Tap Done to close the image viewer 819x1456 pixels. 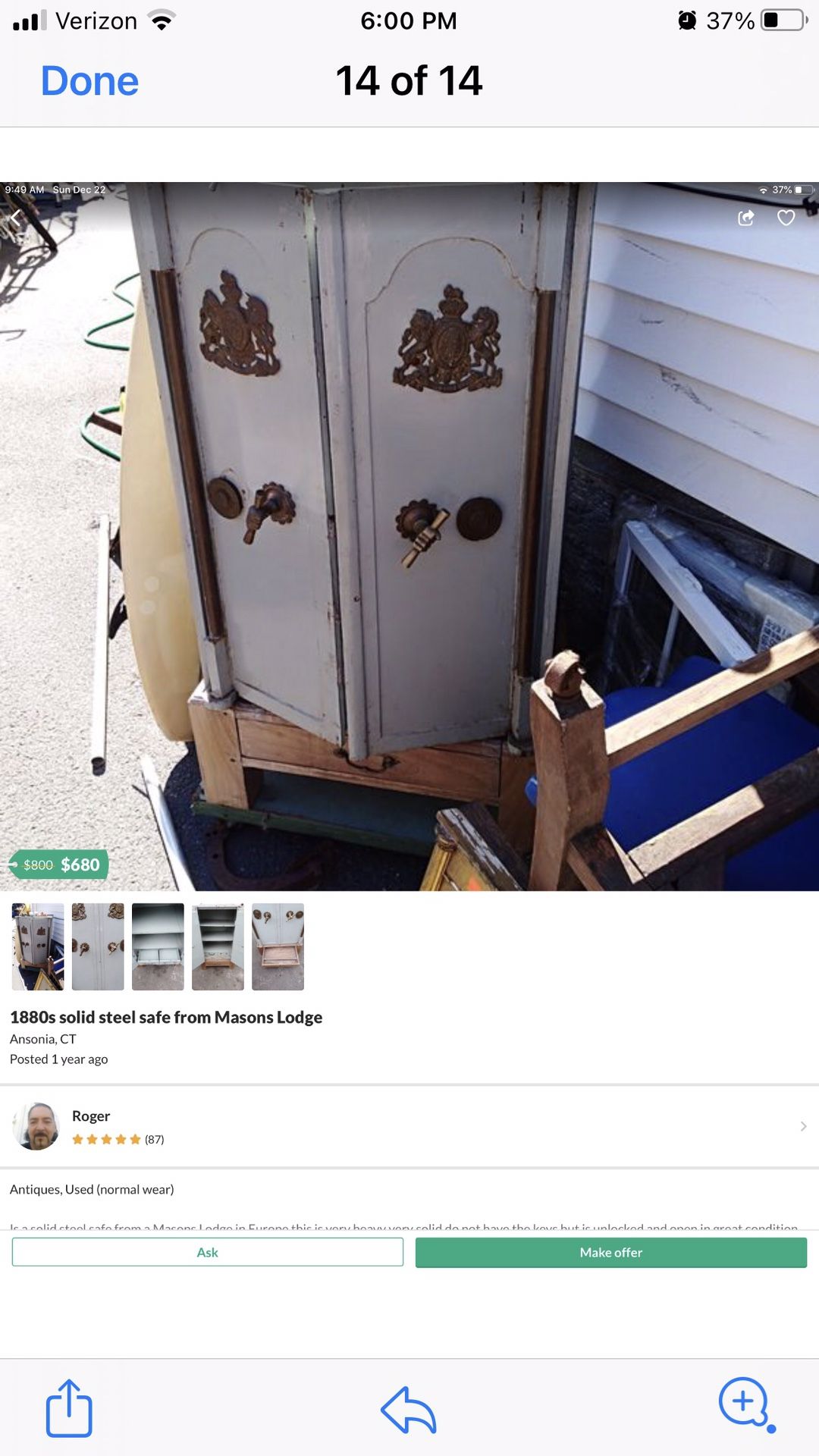pos(89,81)
